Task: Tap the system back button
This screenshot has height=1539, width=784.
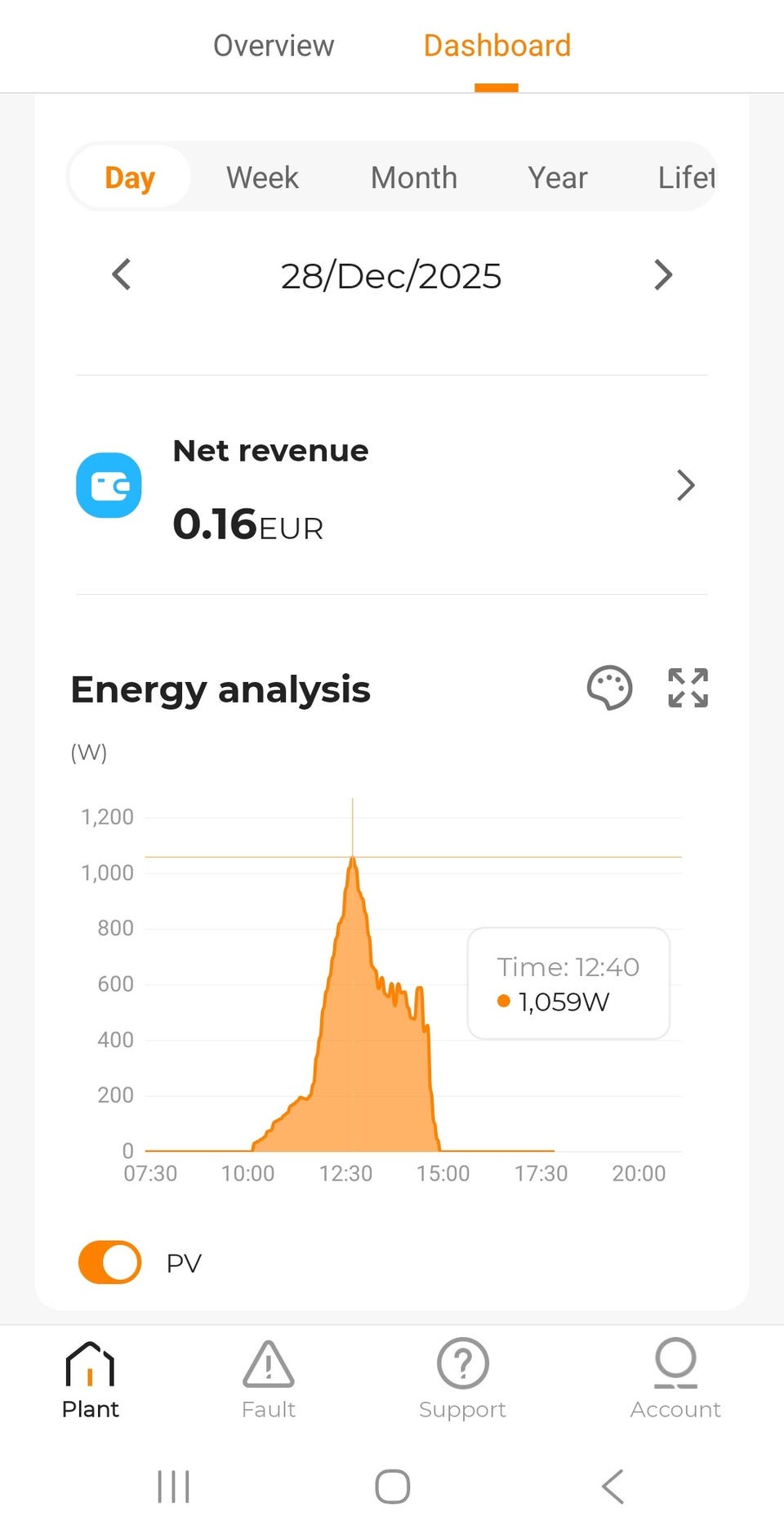Action: [612, 1486]
